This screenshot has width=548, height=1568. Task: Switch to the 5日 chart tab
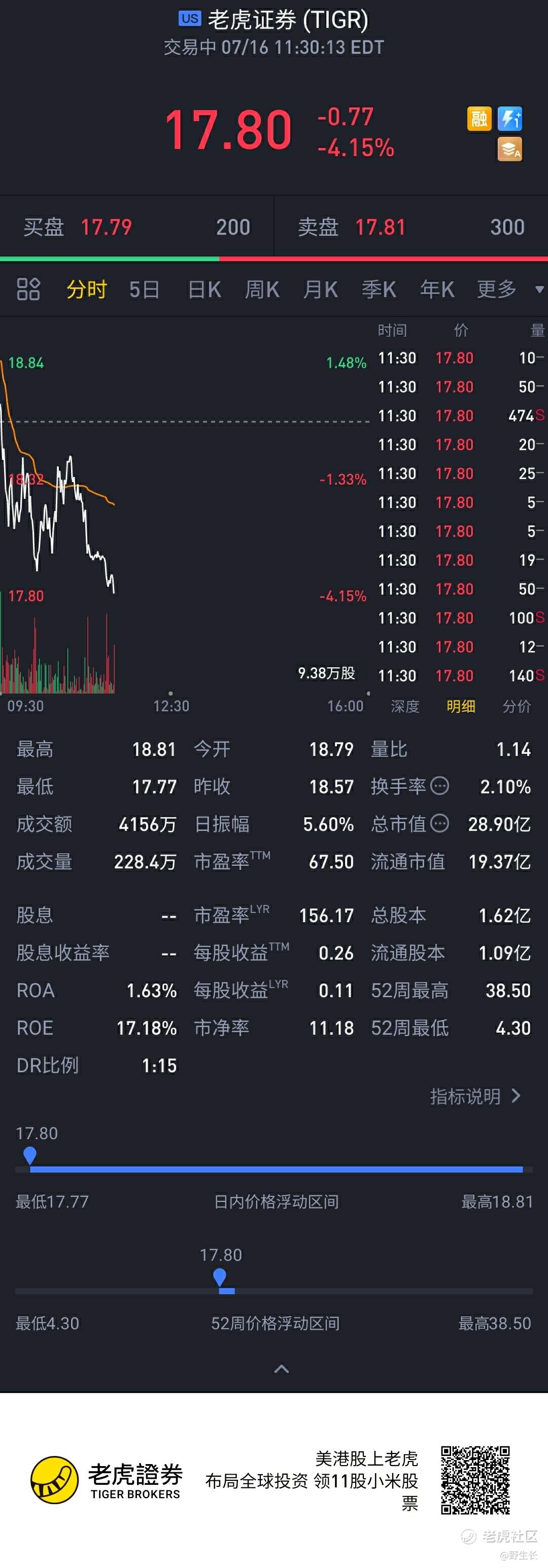[x=145, y=290]
